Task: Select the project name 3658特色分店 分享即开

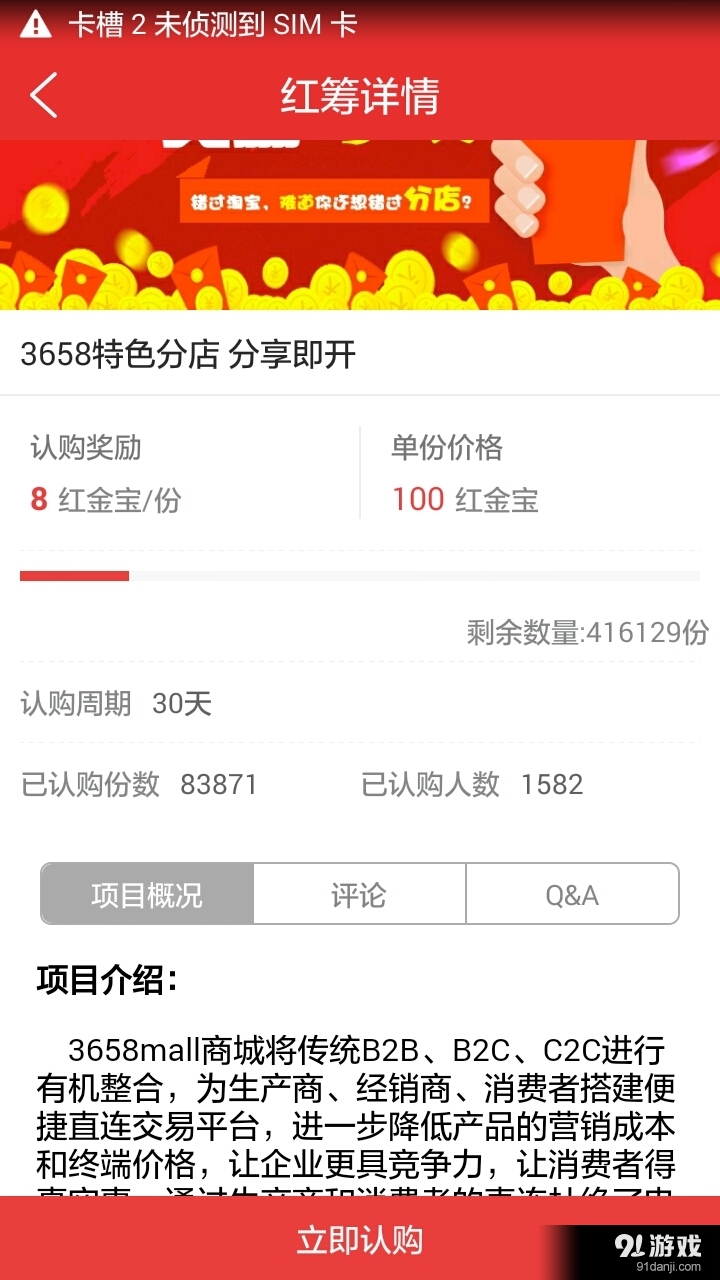Action: (x=185, y=355)
